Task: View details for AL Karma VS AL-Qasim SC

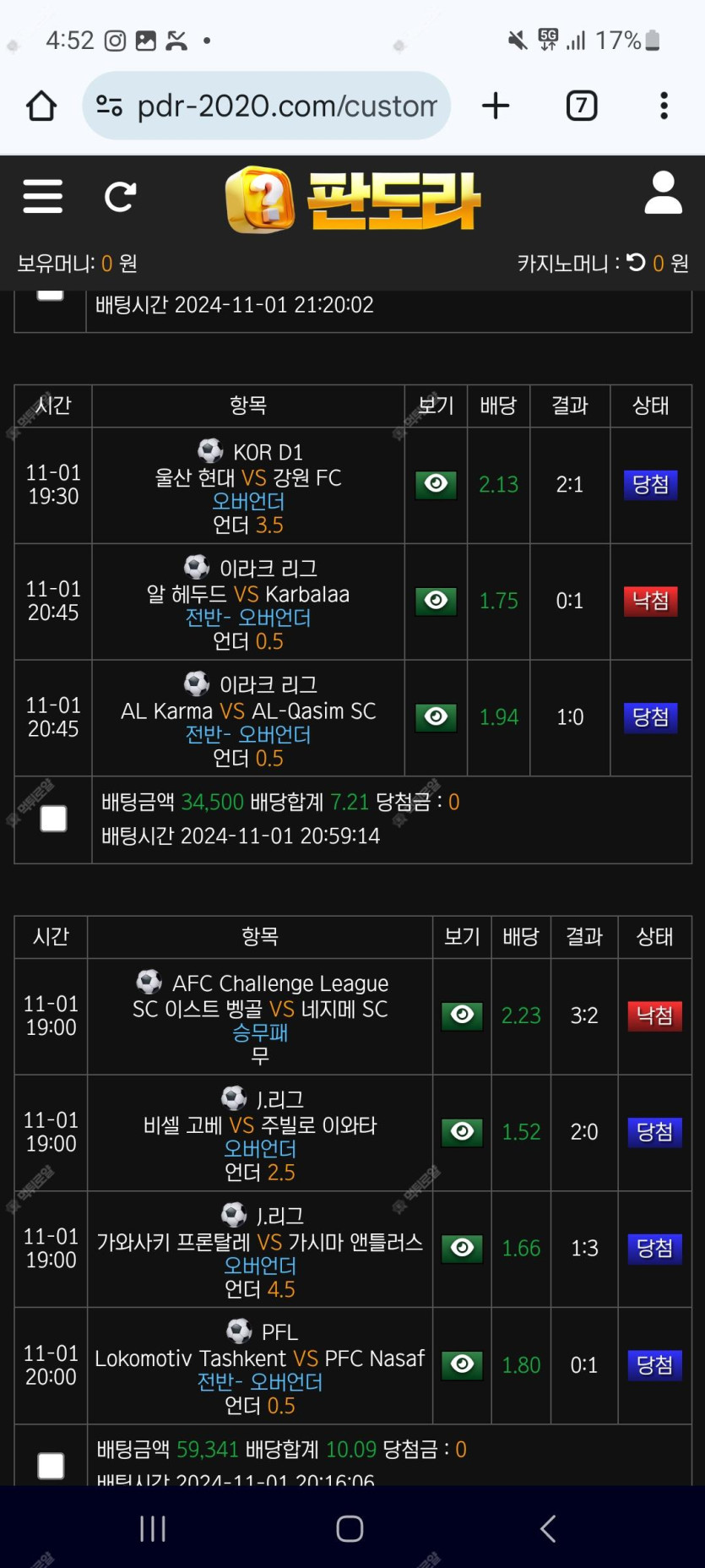Action: 436,717
